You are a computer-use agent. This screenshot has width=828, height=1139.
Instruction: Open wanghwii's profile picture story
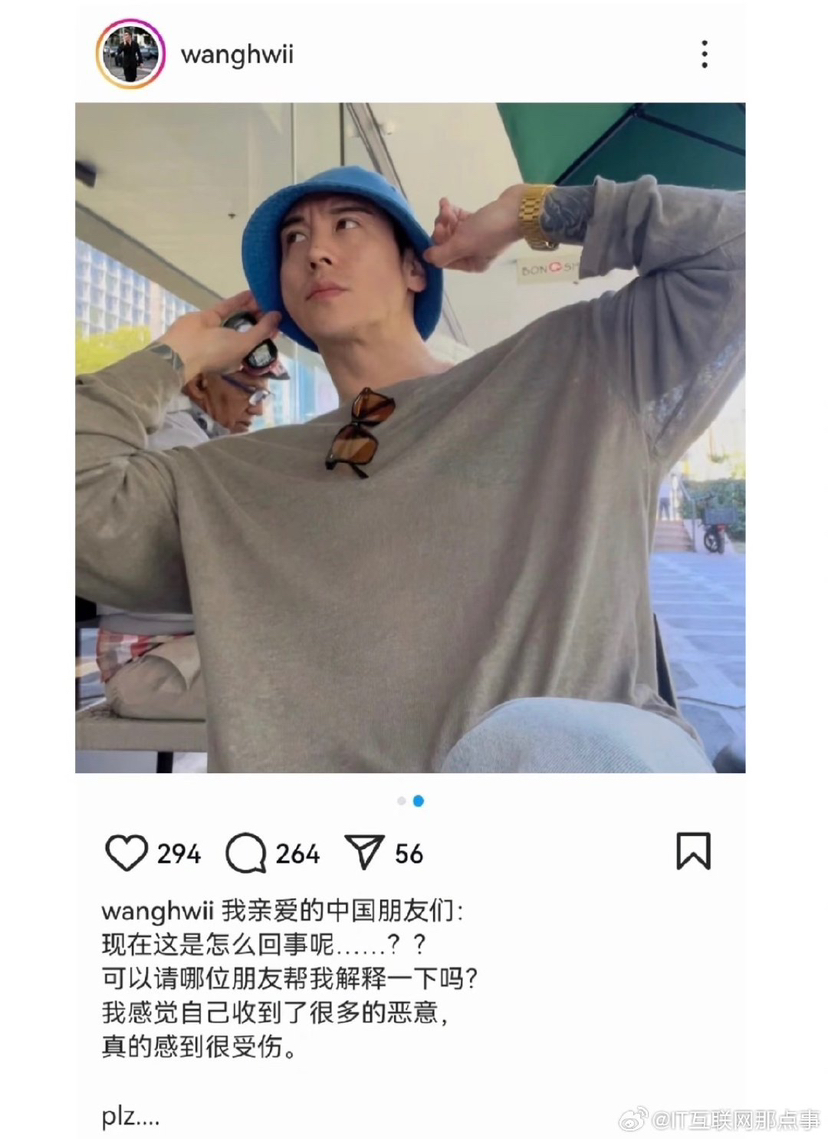[x=131, y=54]
